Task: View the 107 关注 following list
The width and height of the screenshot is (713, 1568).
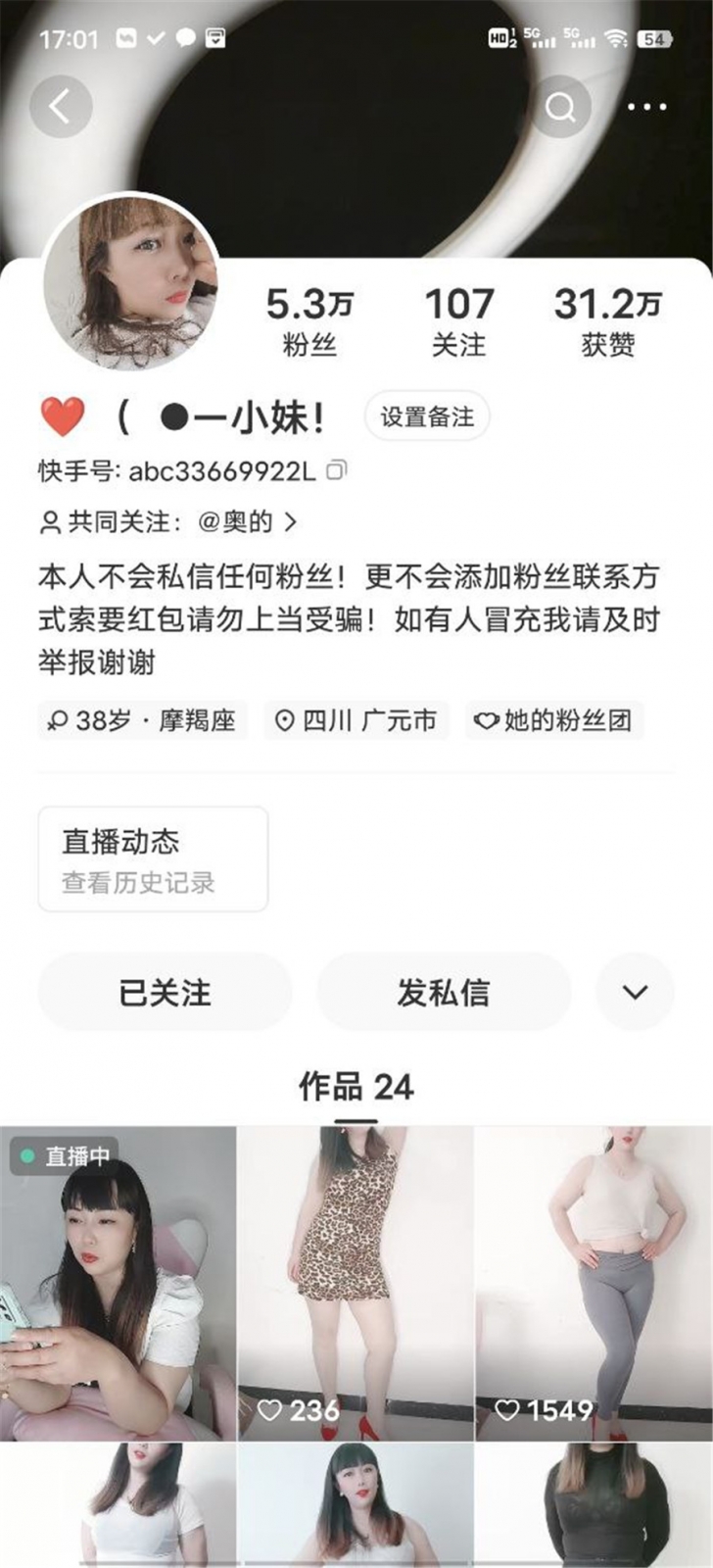Action: pyautogui.click(x=458, y=321)
